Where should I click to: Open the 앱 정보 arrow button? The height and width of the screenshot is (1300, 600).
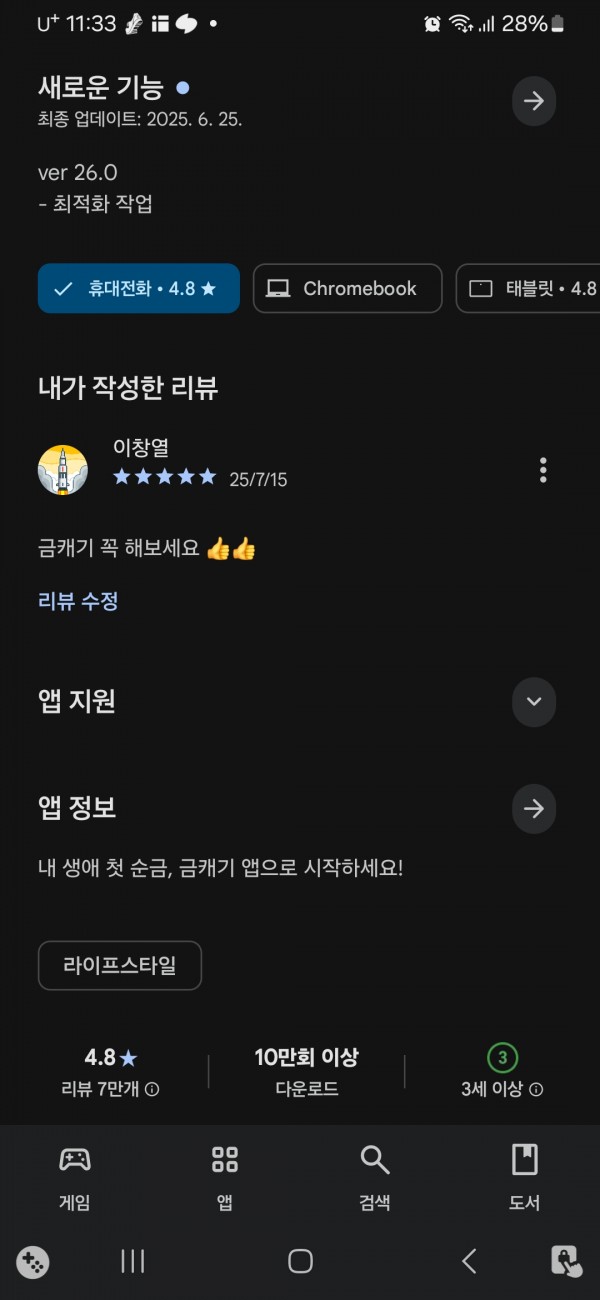point(534,809)
